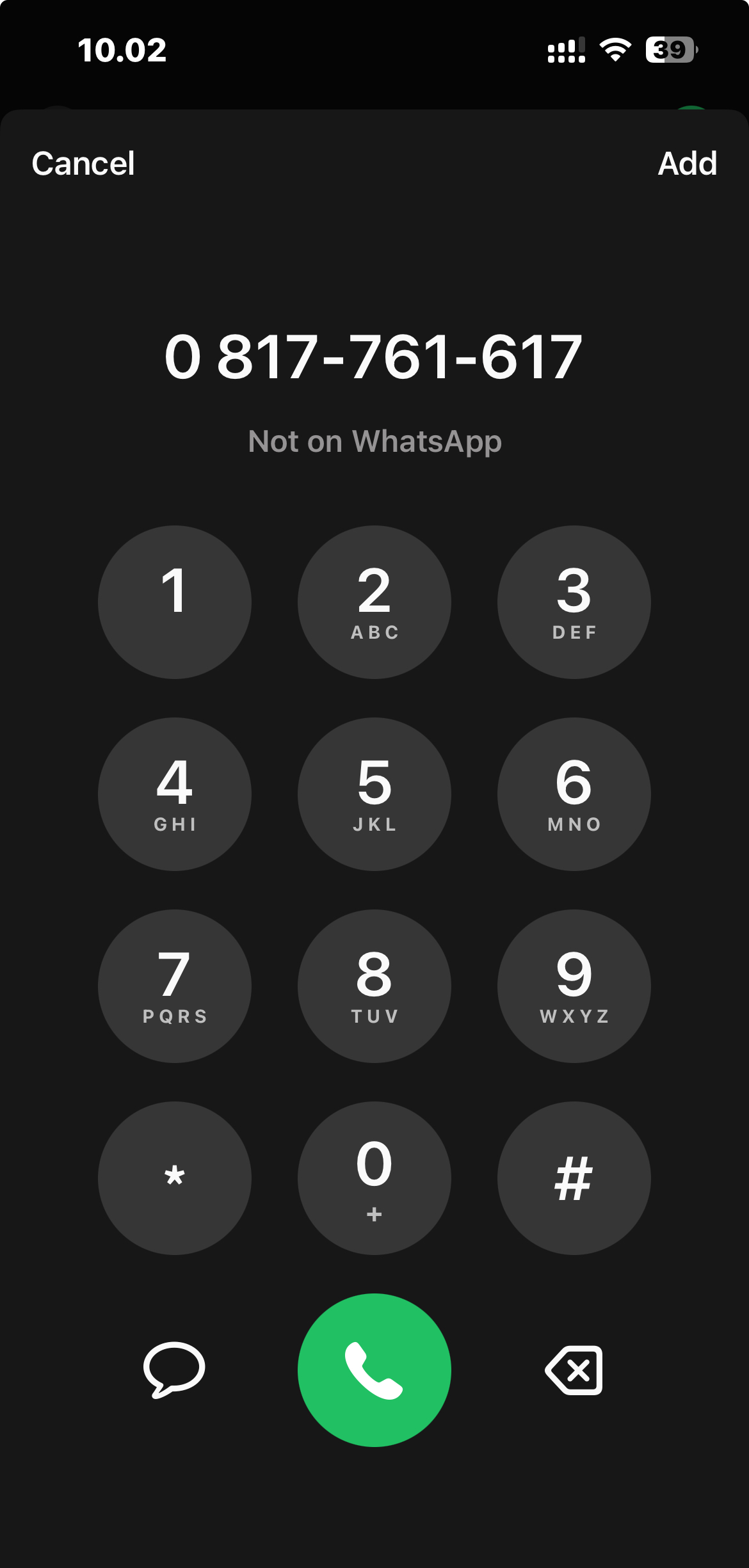The height and width of the screenshot is (1568, 749).
Task: Enter the hash key
Action: (x=574, y=1178)
